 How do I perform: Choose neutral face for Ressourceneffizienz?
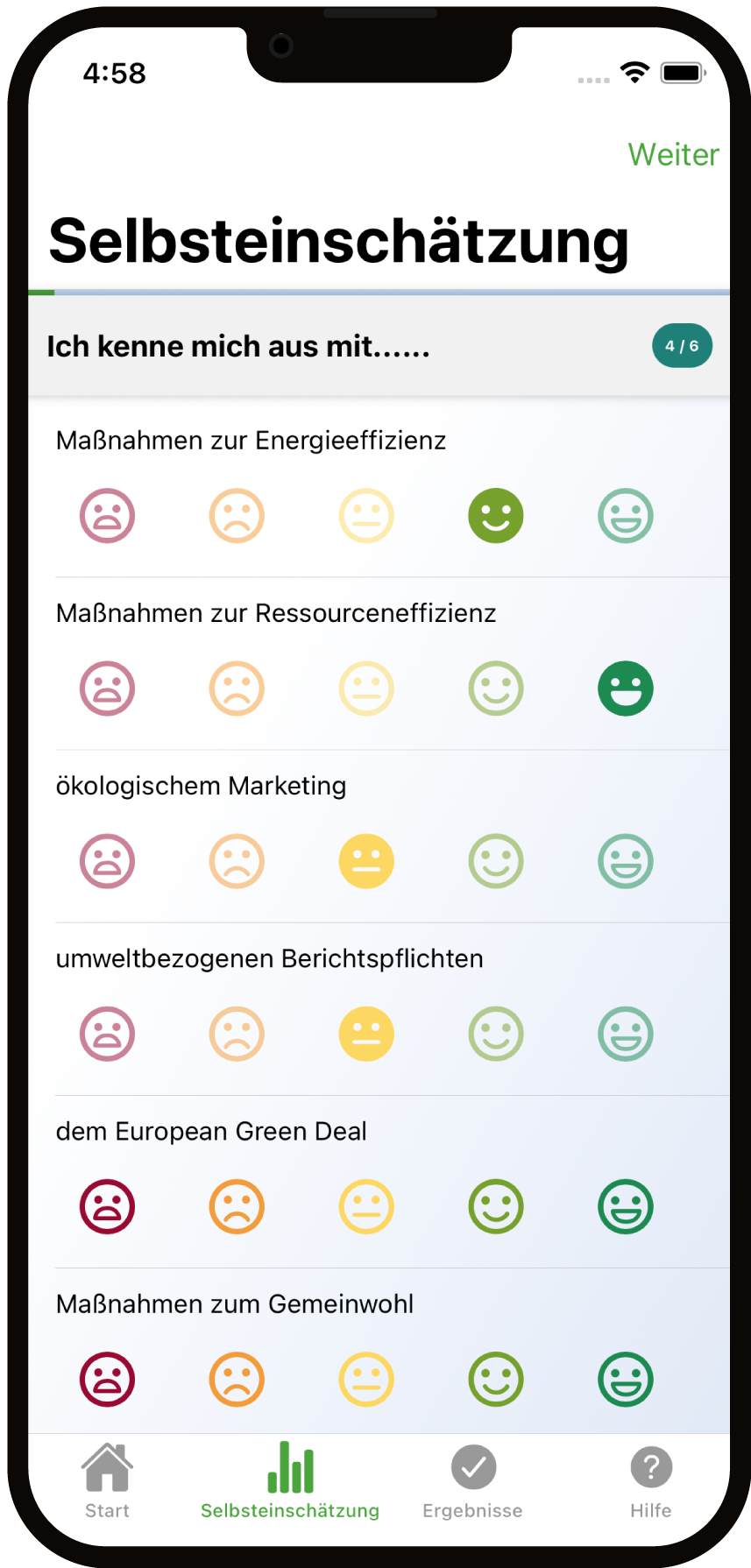click(366, 688)
